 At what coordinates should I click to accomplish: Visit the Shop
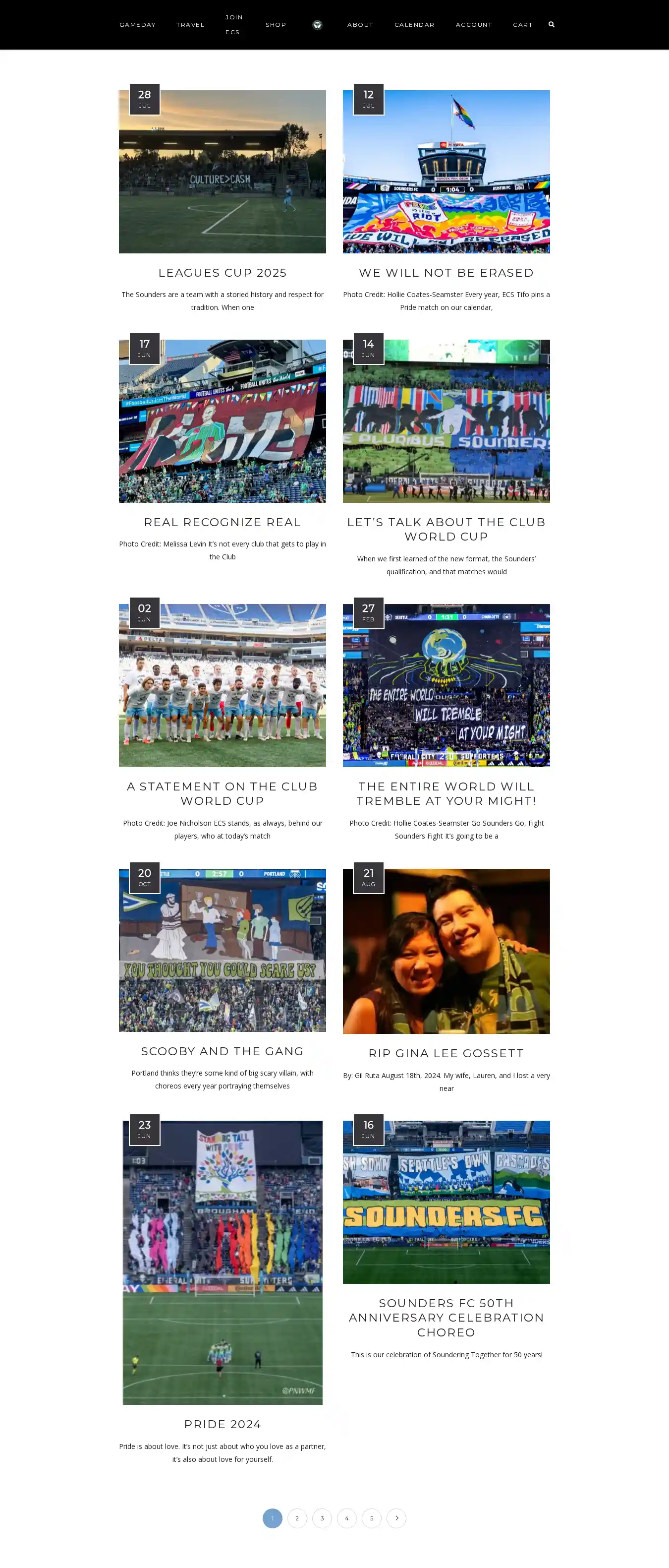pyautogui.click(x=276, y=25)
